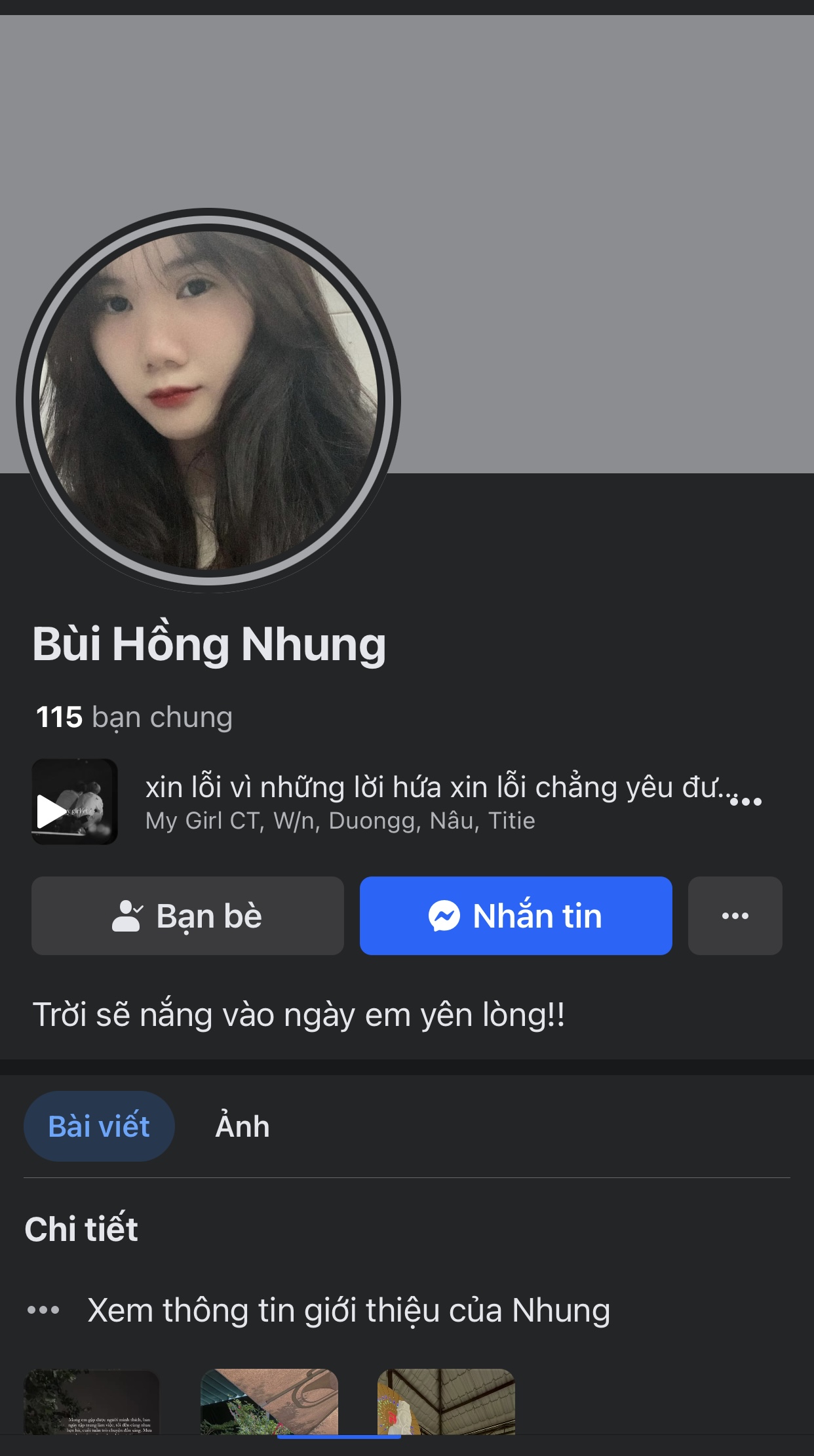View the 115 mutual friends
814x1456 pixels.
pyautogui.click(x=134, y=717)
